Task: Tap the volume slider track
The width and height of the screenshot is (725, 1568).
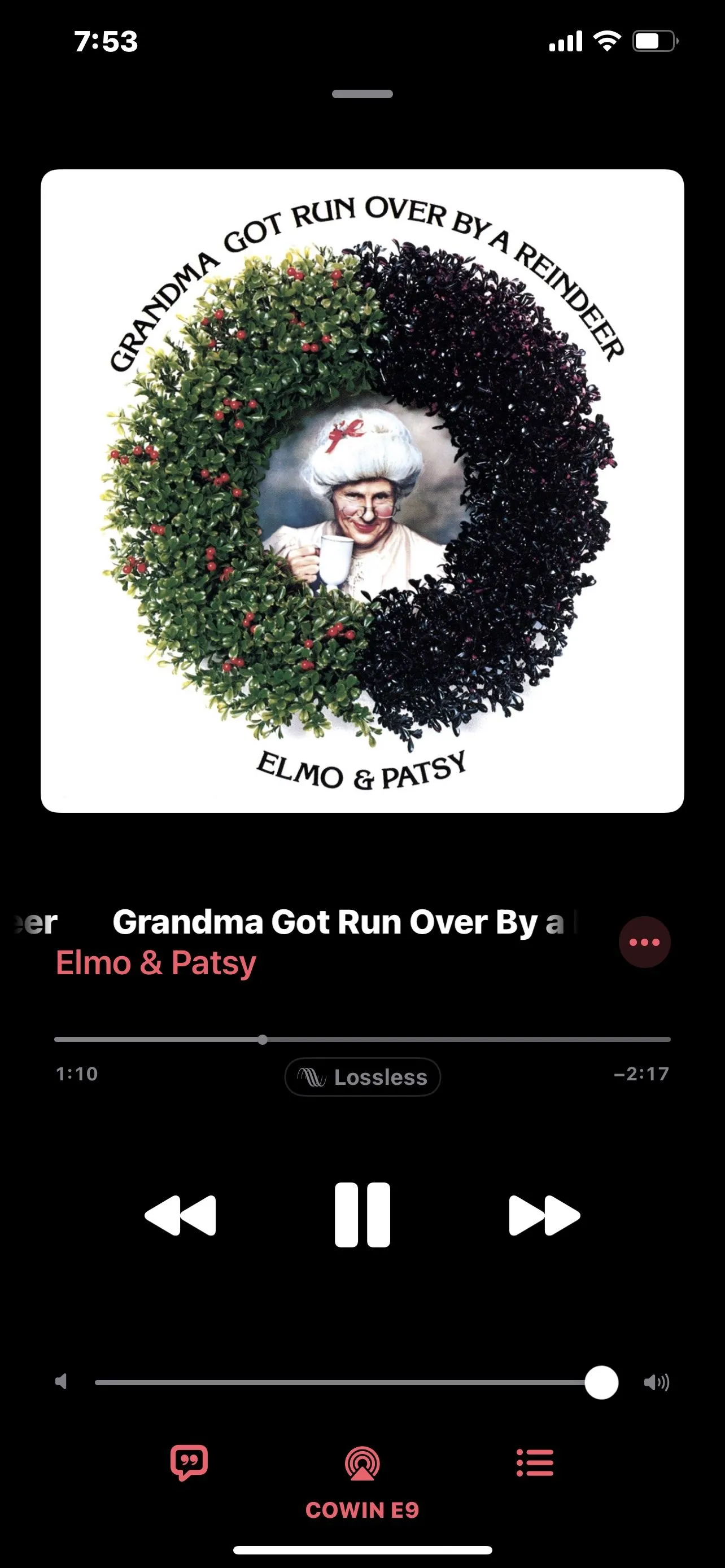Action: [x=341, y=1382]
